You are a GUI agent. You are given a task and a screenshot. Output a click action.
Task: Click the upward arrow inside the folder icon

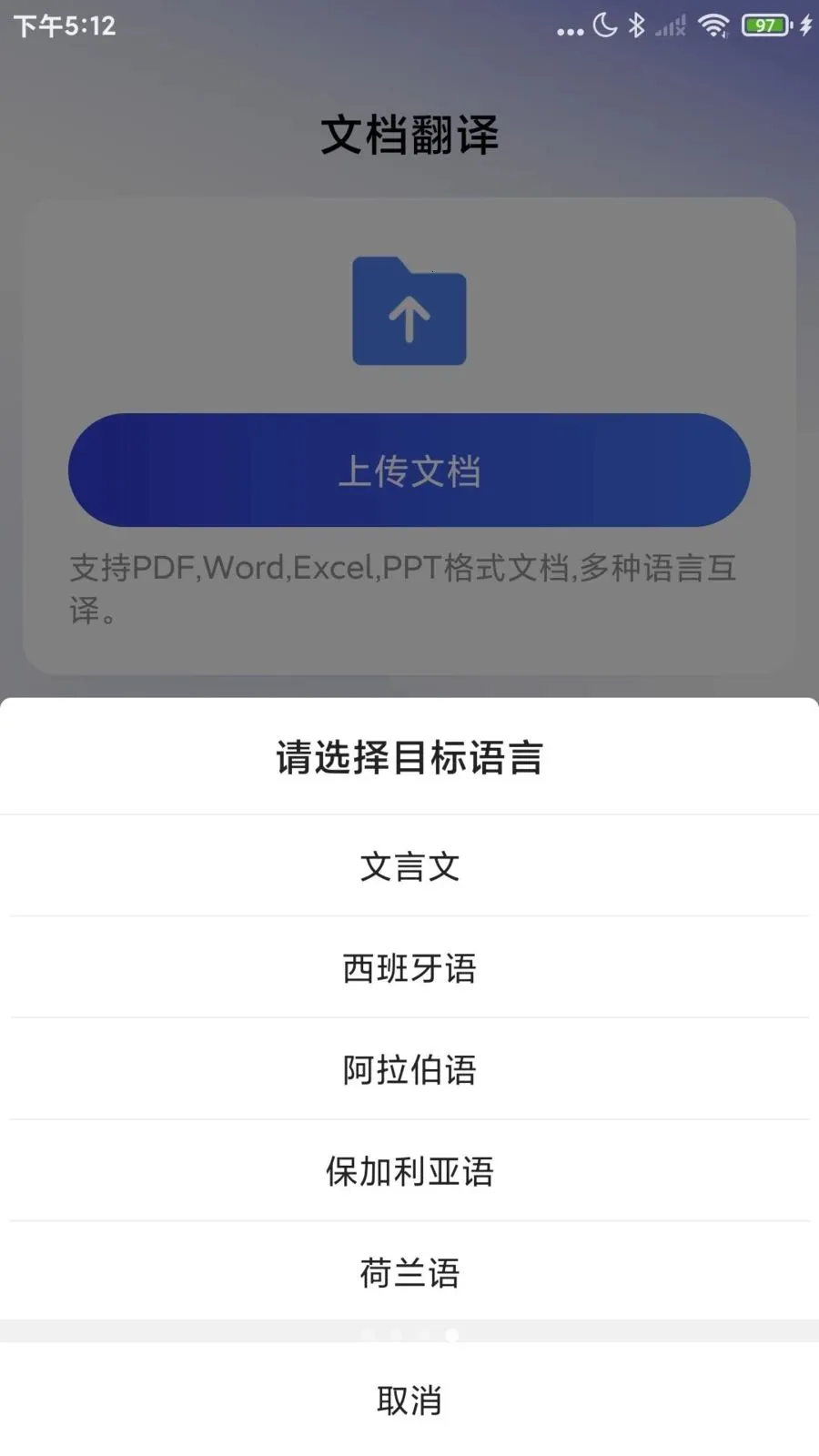(409, 318)
